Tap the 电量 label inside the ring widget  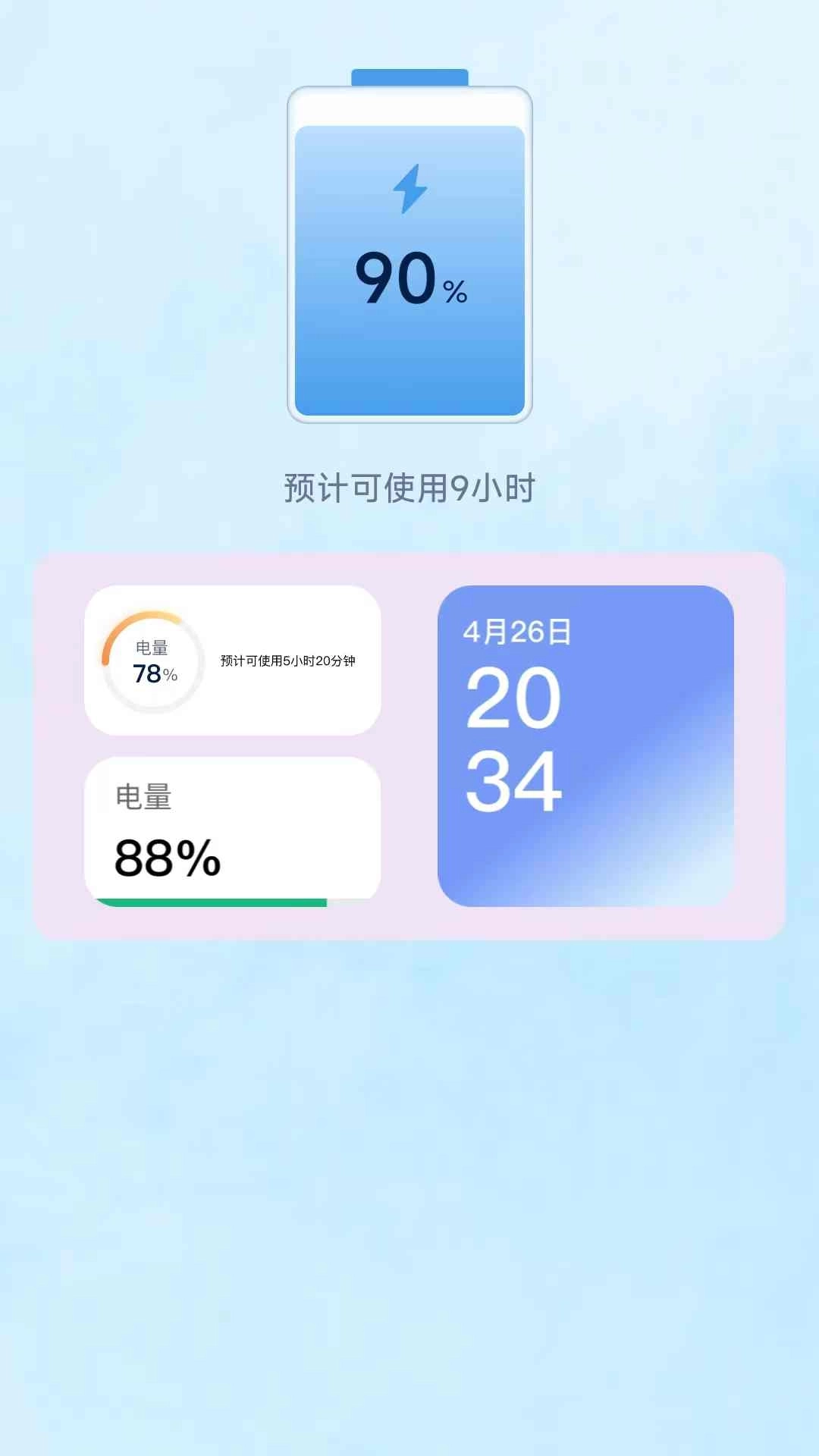151,646
